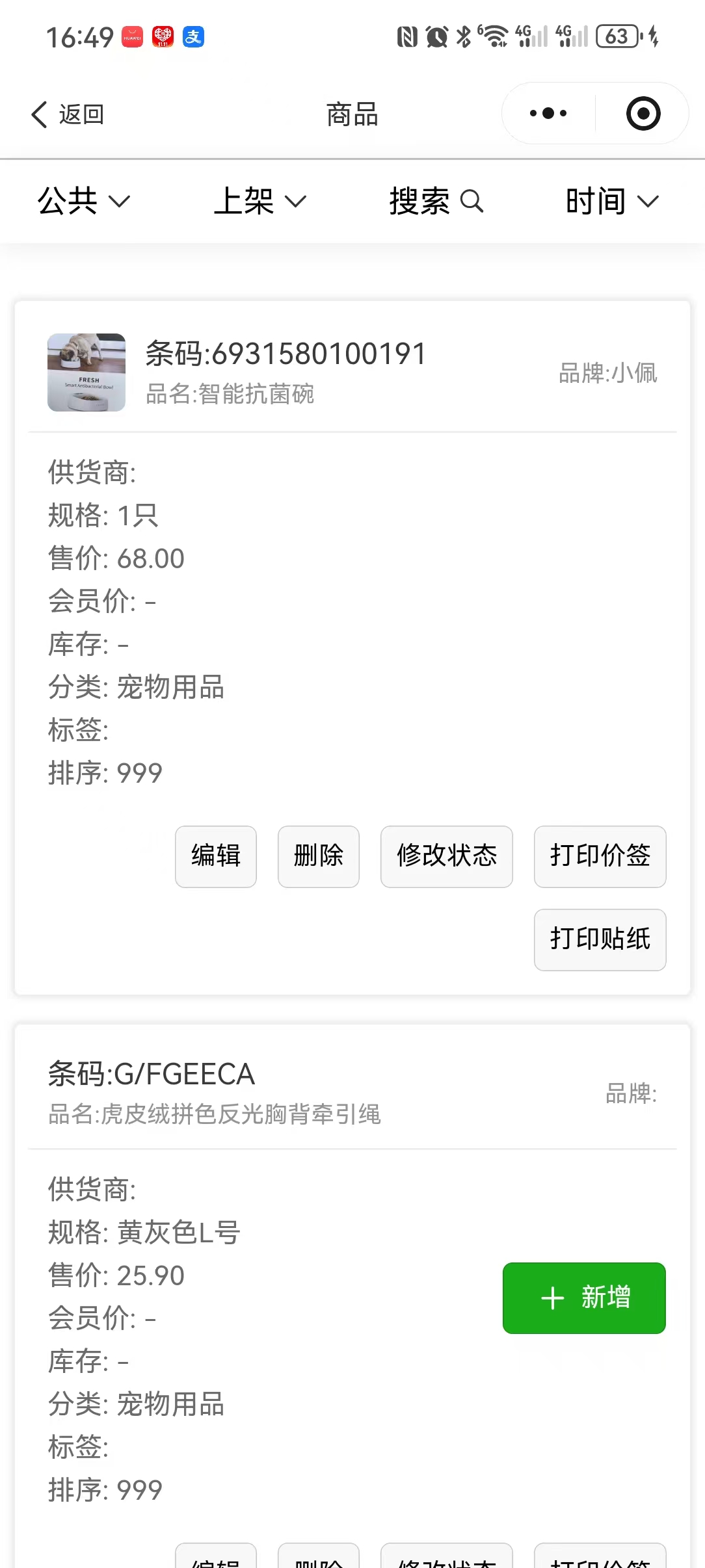Image resolution: width=705 pixels, height=1568 pixels.
Task: Open the 搜索 product search
Action: 436,201
